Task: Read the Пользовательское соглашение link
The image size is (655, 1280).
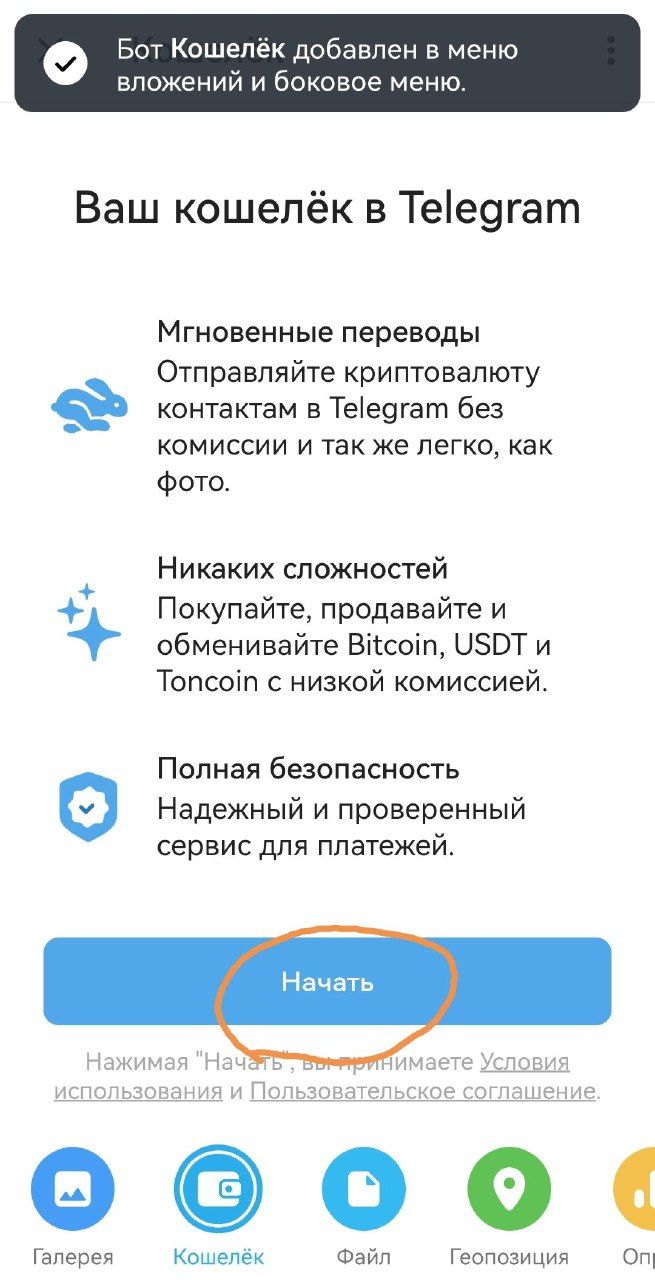Action: click(x=422, y=1091)
